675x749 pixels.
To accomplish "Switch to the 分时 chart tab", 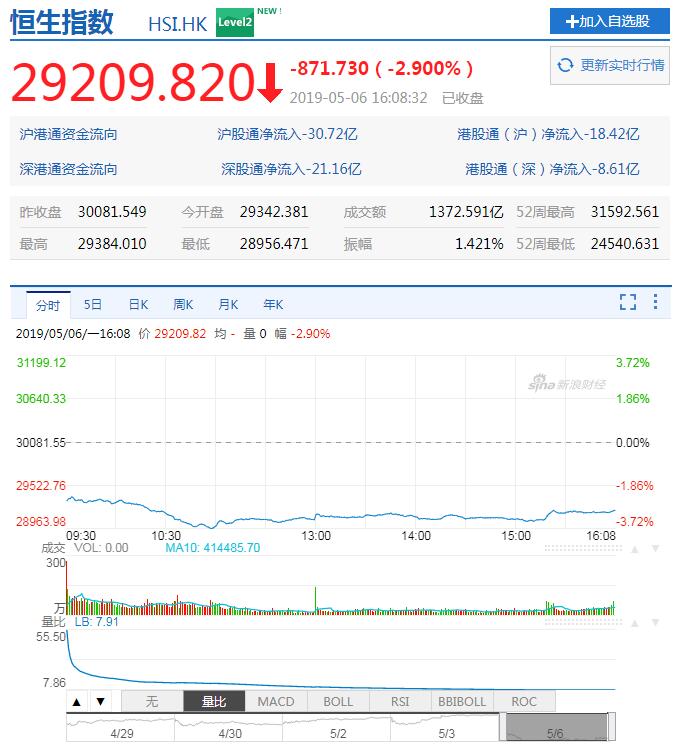I will point(47,304).
